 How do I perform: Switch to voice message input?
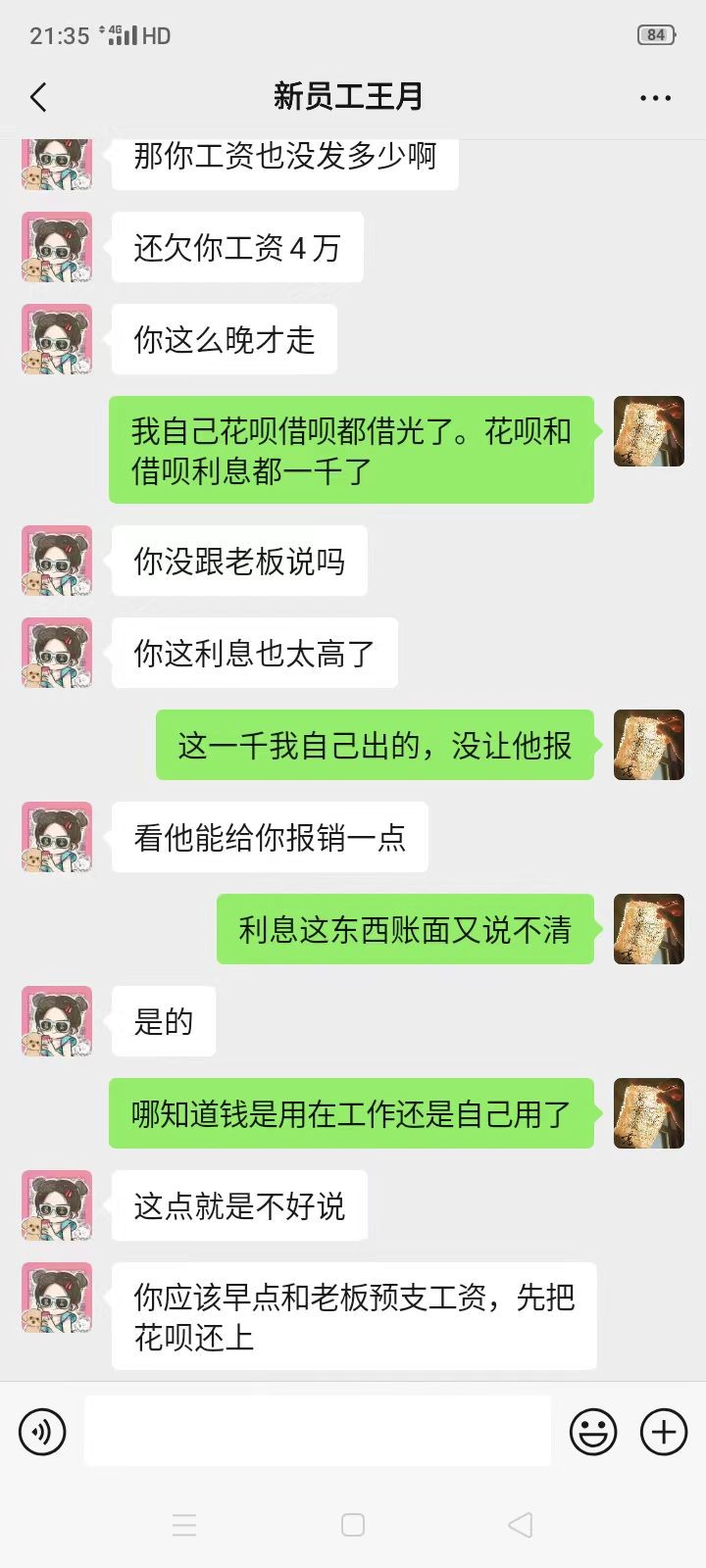pyautogui.click(x=42, y=1432)
